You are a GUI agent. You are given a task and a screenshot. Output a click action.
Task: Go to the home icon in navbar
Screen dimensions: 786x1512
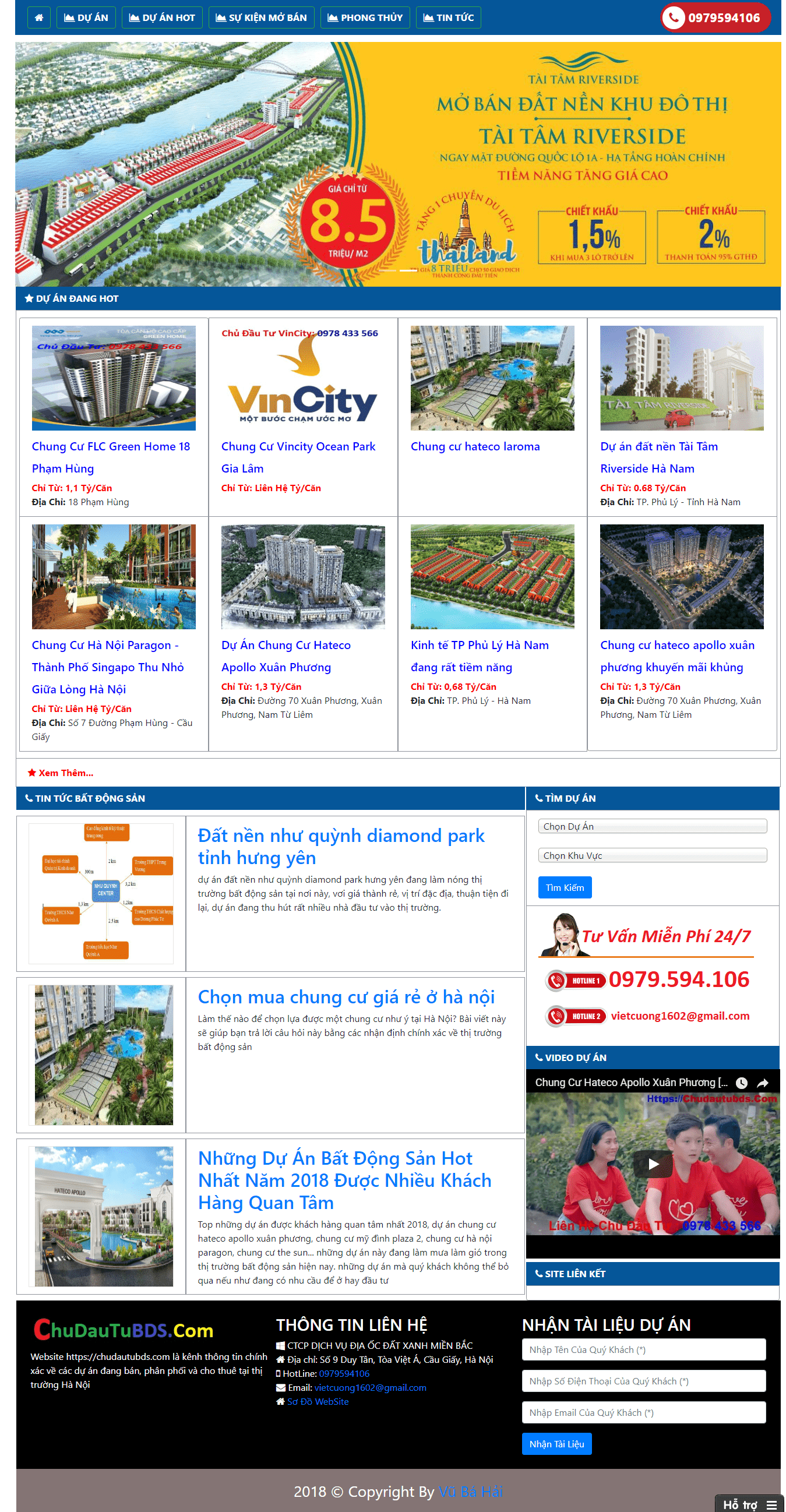click(x=38, y=17)
